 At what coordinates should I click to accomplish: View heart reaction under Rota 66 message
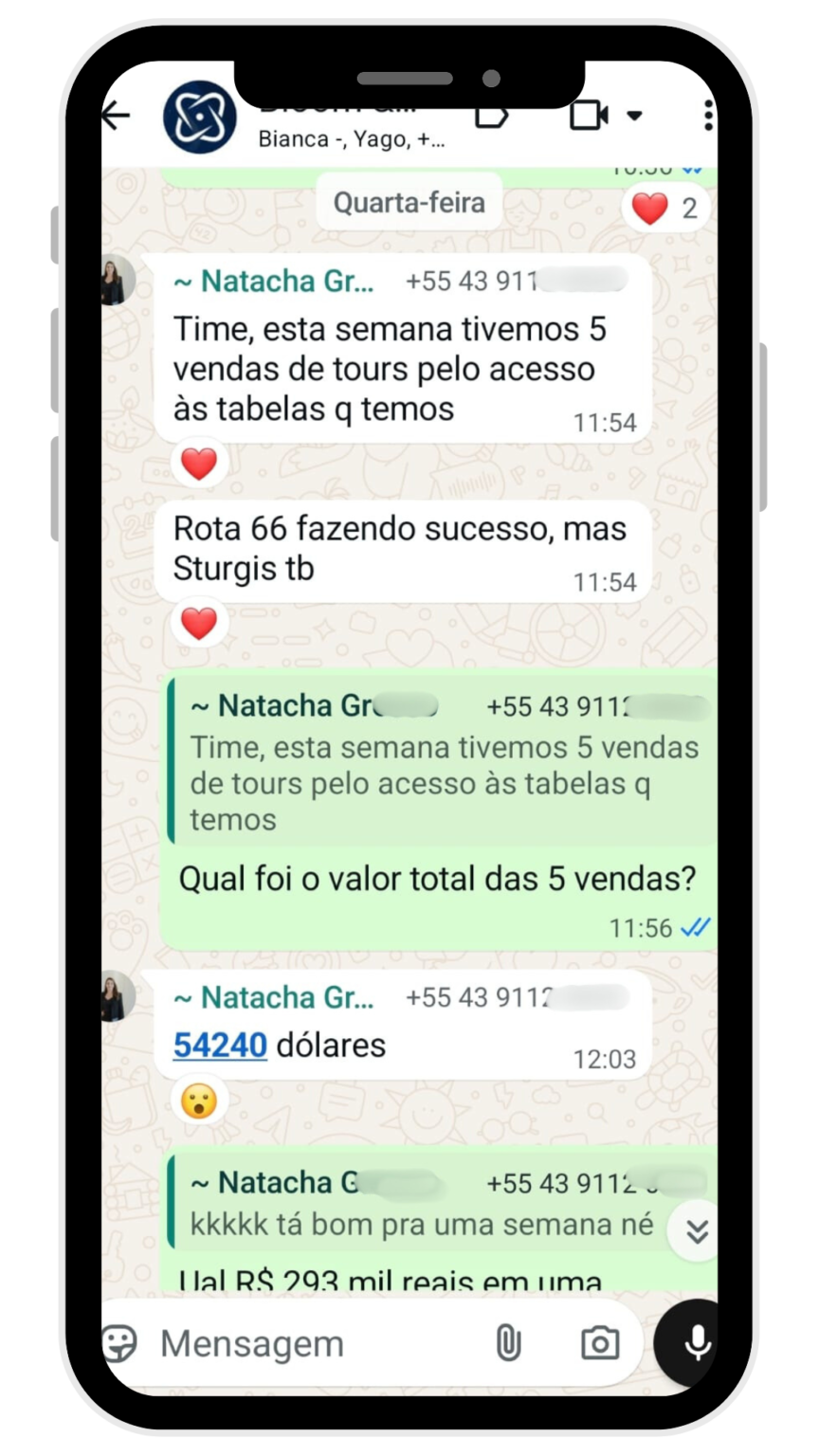click(x=198, y=624)
